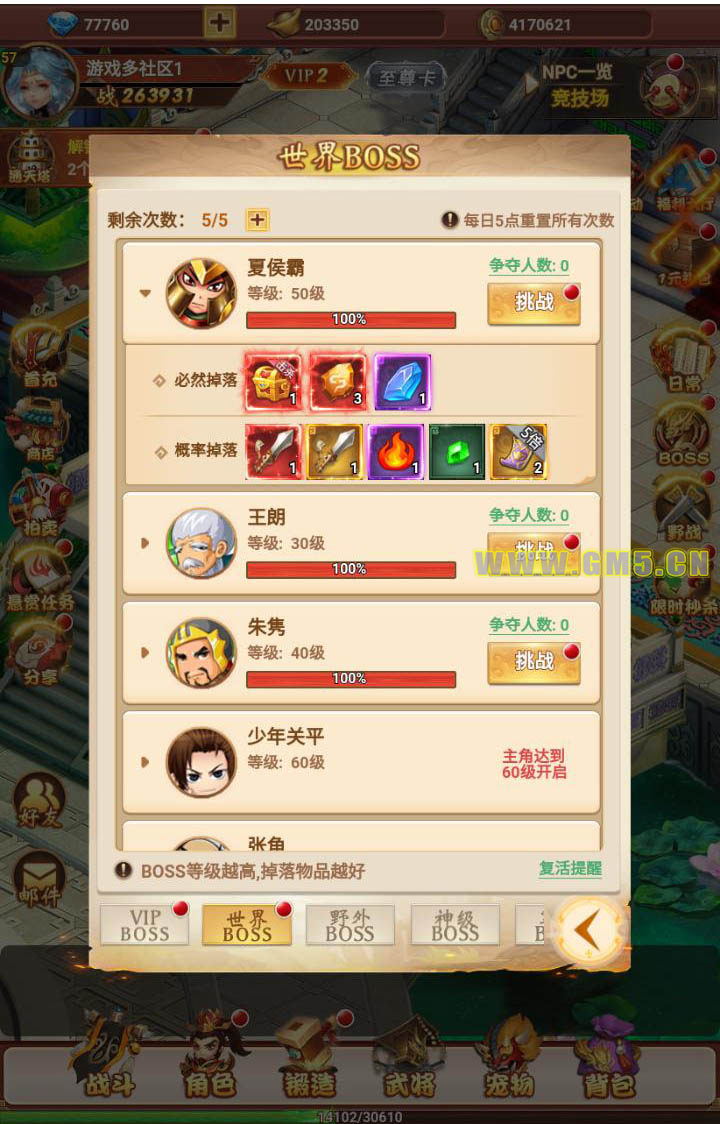Expand the 少年关平 boss row
The width and height of the screenshot is (720, 1124).
(146, 762)
